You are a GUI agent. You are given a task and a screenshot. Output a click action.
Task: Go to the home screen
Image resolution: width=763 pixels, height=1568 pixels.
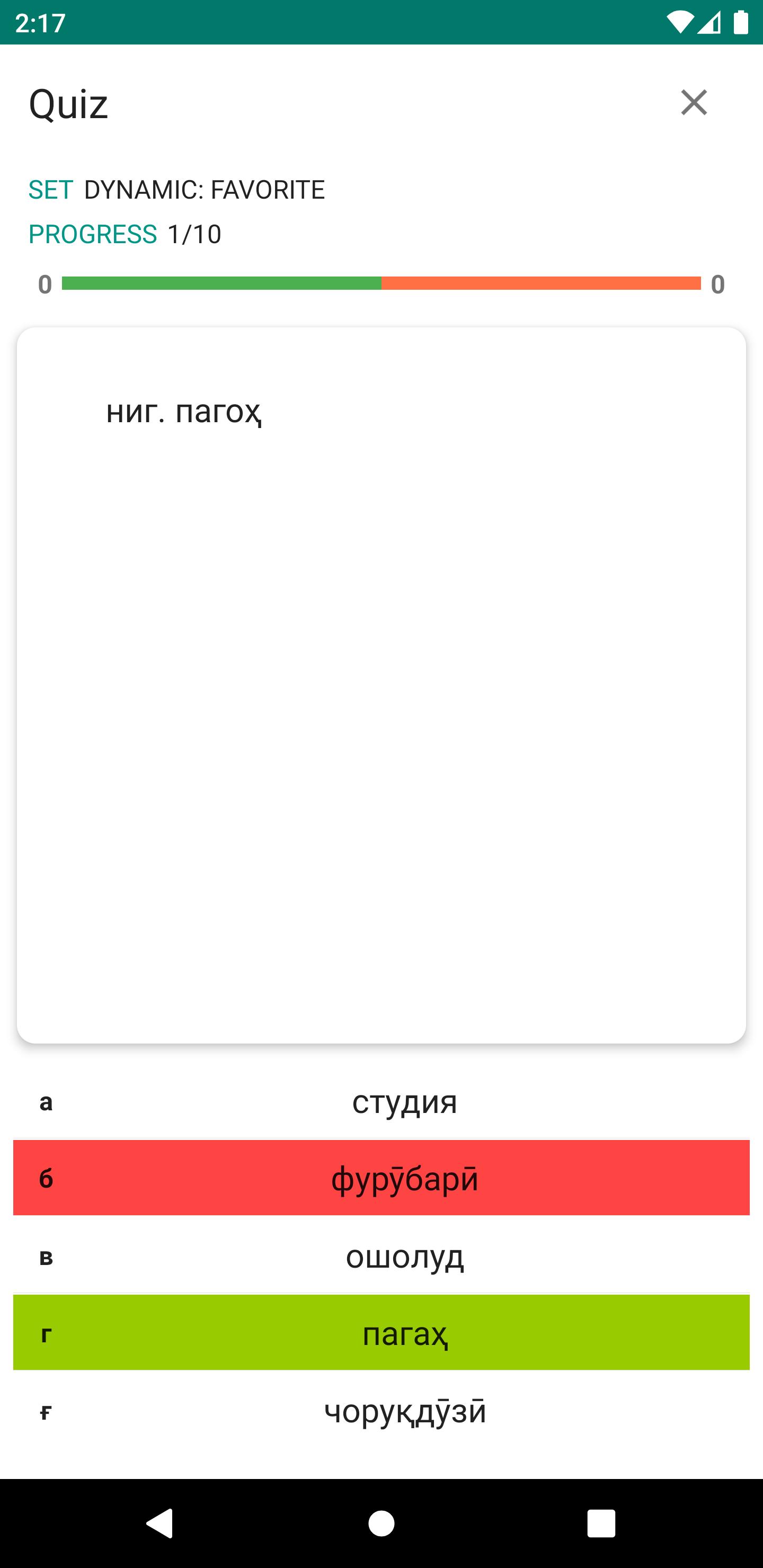coord(381,1524)
